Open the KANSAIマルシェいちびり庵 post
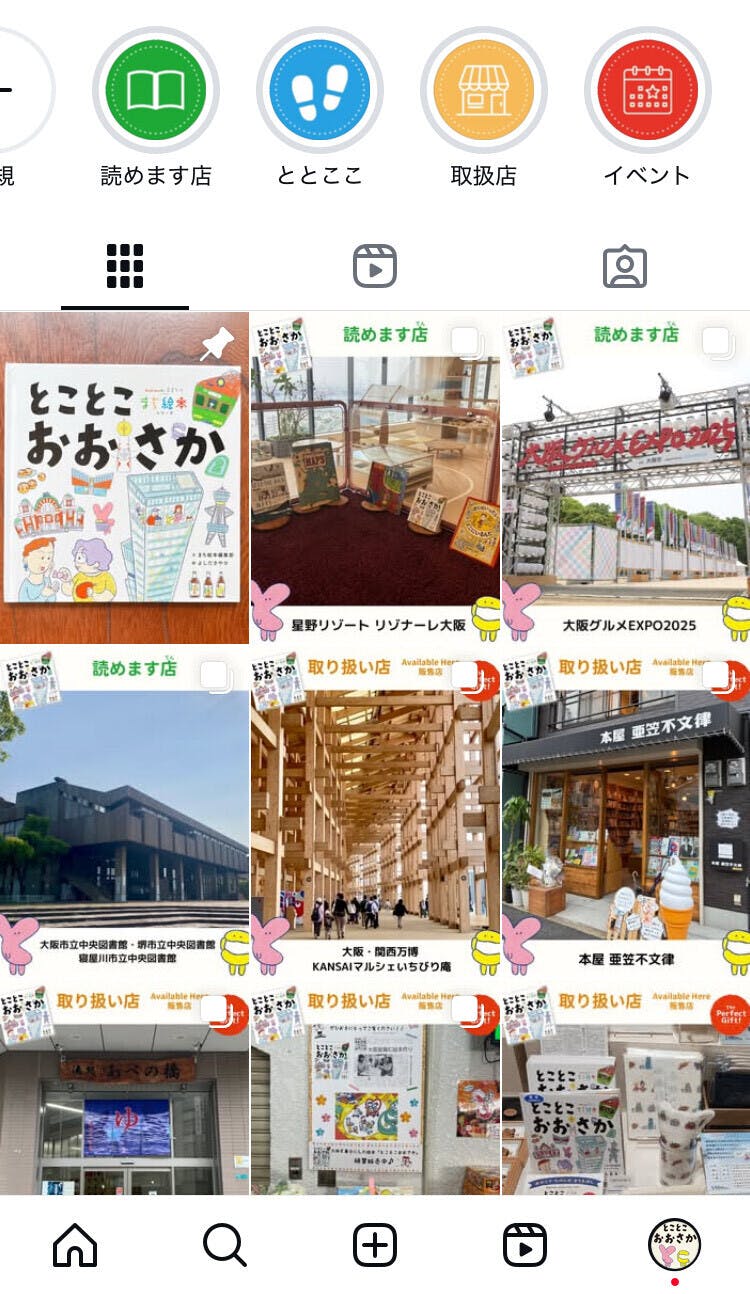The width and height of the screenshot is (750, 1294). [x=375, y=812]
